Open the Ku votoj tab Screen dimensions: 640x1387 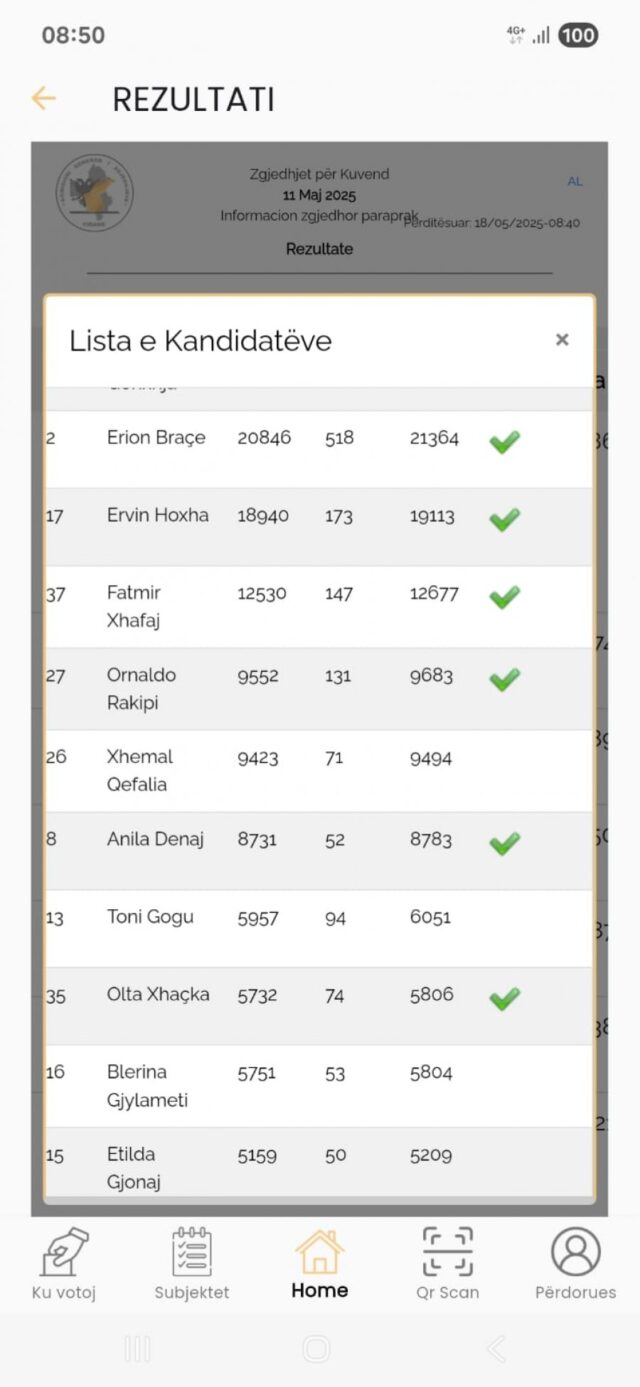click(x=64, y=1264)
